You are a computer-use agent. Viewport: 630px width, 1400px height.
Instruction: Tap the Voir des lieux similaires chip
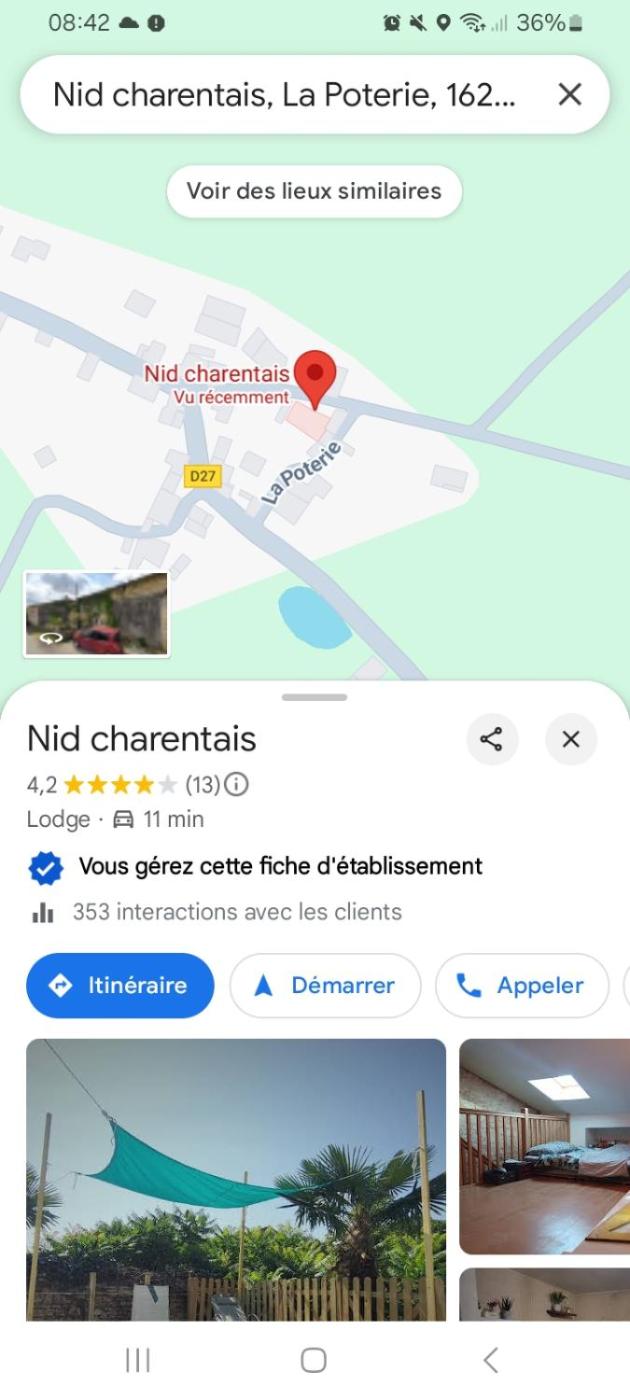(x=314, y=191)
